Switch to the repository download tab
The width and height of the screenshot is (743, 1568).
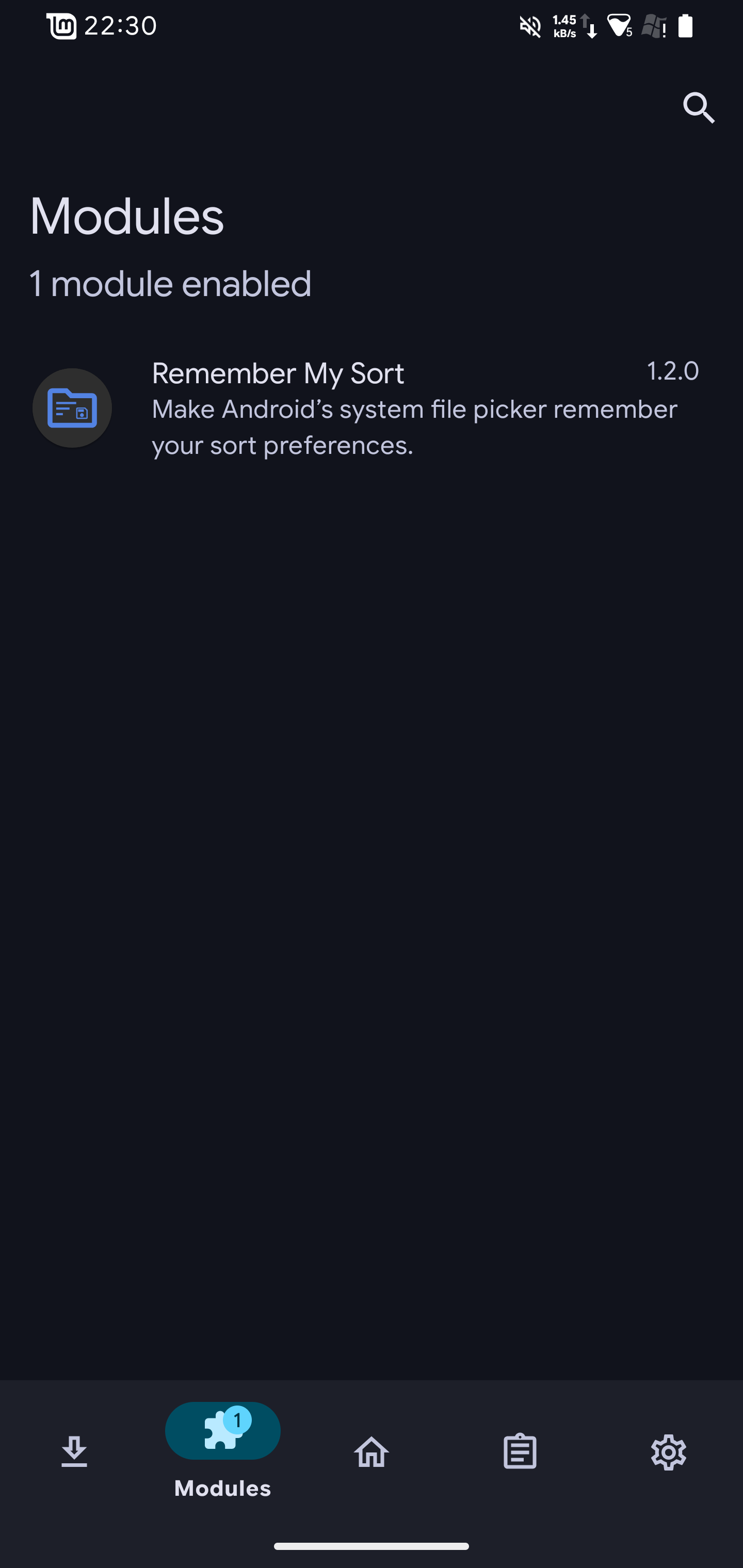(74, 1452)
